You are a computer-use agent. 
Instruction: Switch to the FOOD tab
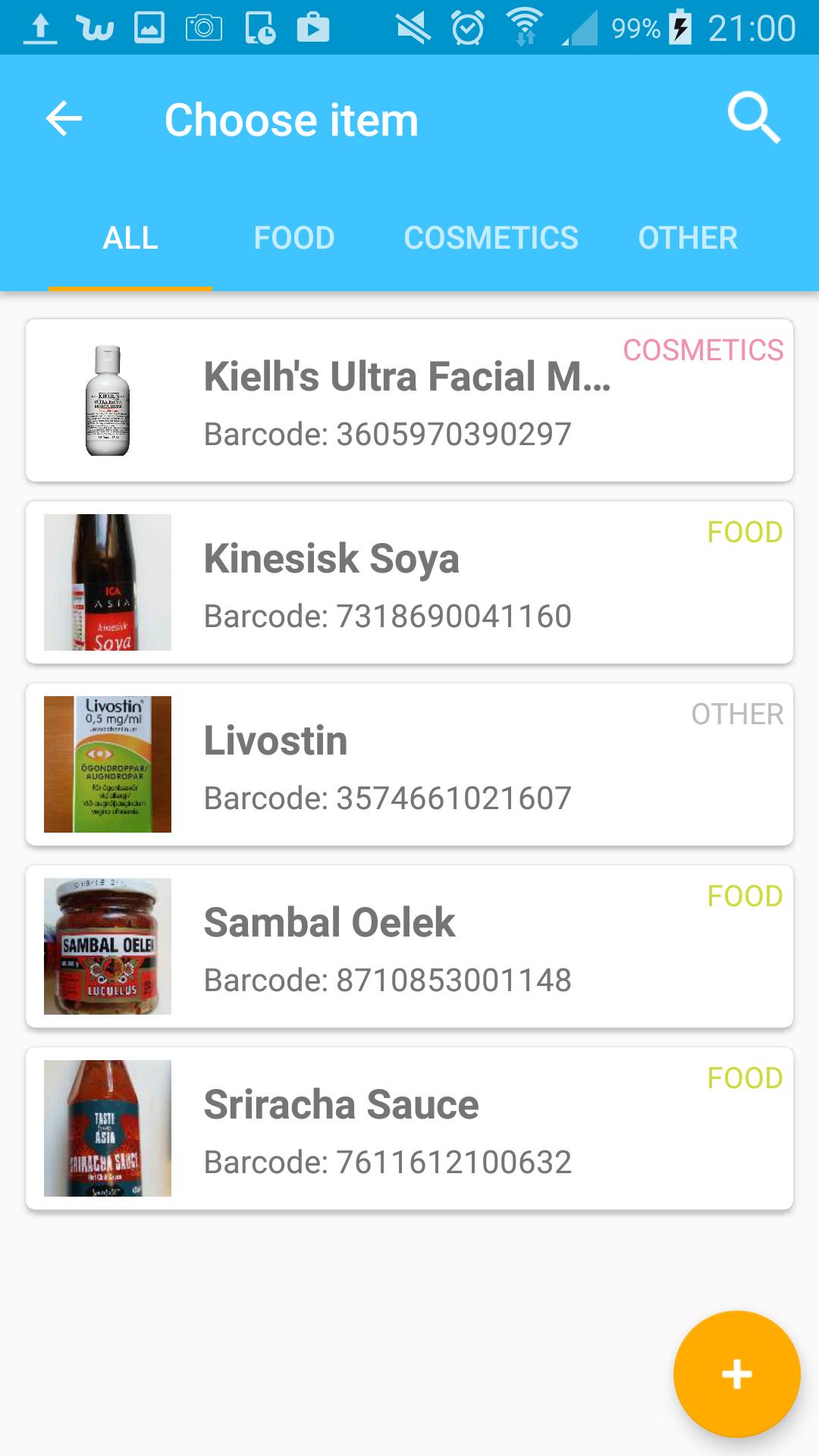click(x=294, y=238)
